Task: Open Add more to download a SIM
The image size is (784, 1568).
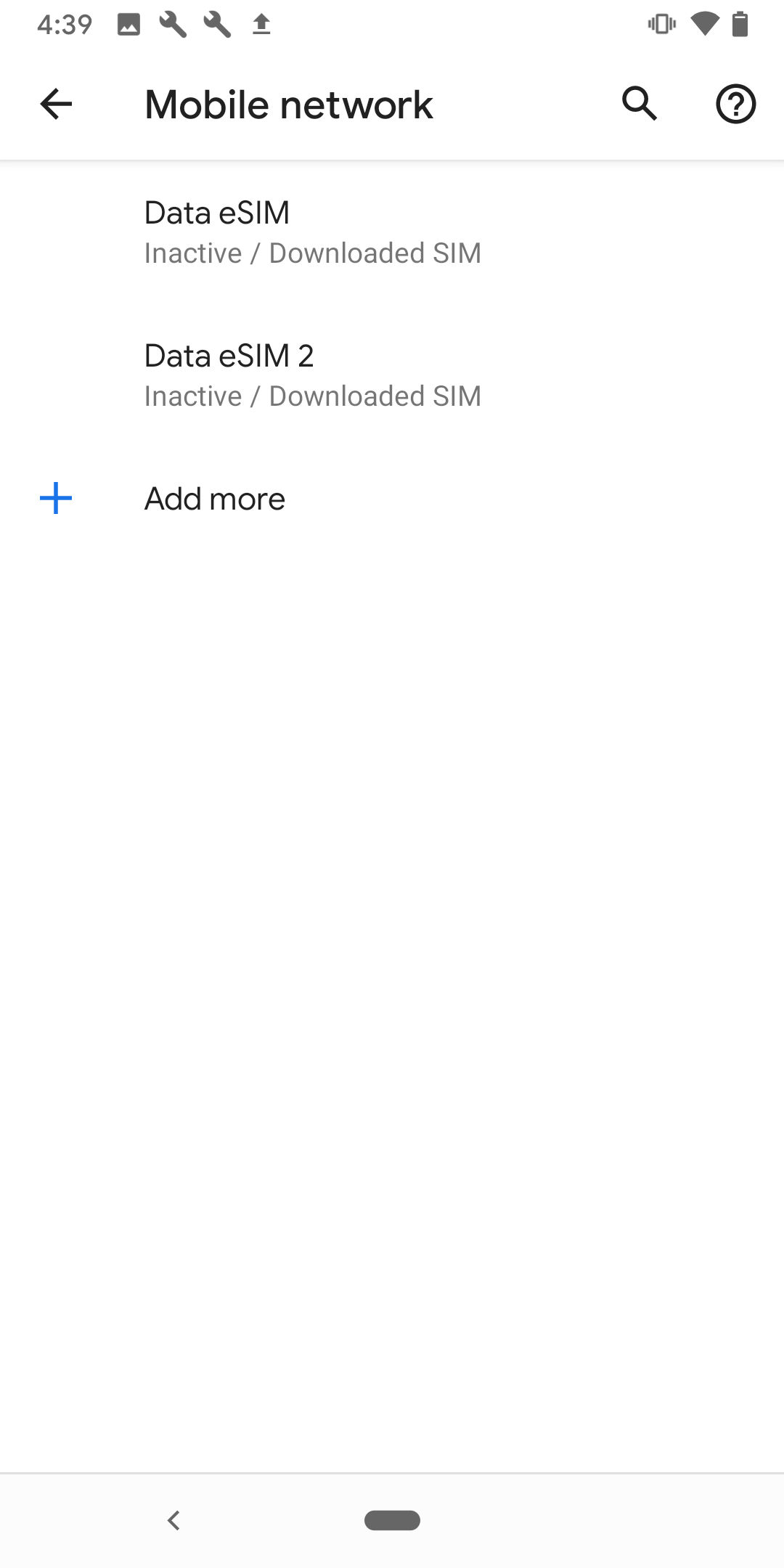Action: [x=214, y=499]
